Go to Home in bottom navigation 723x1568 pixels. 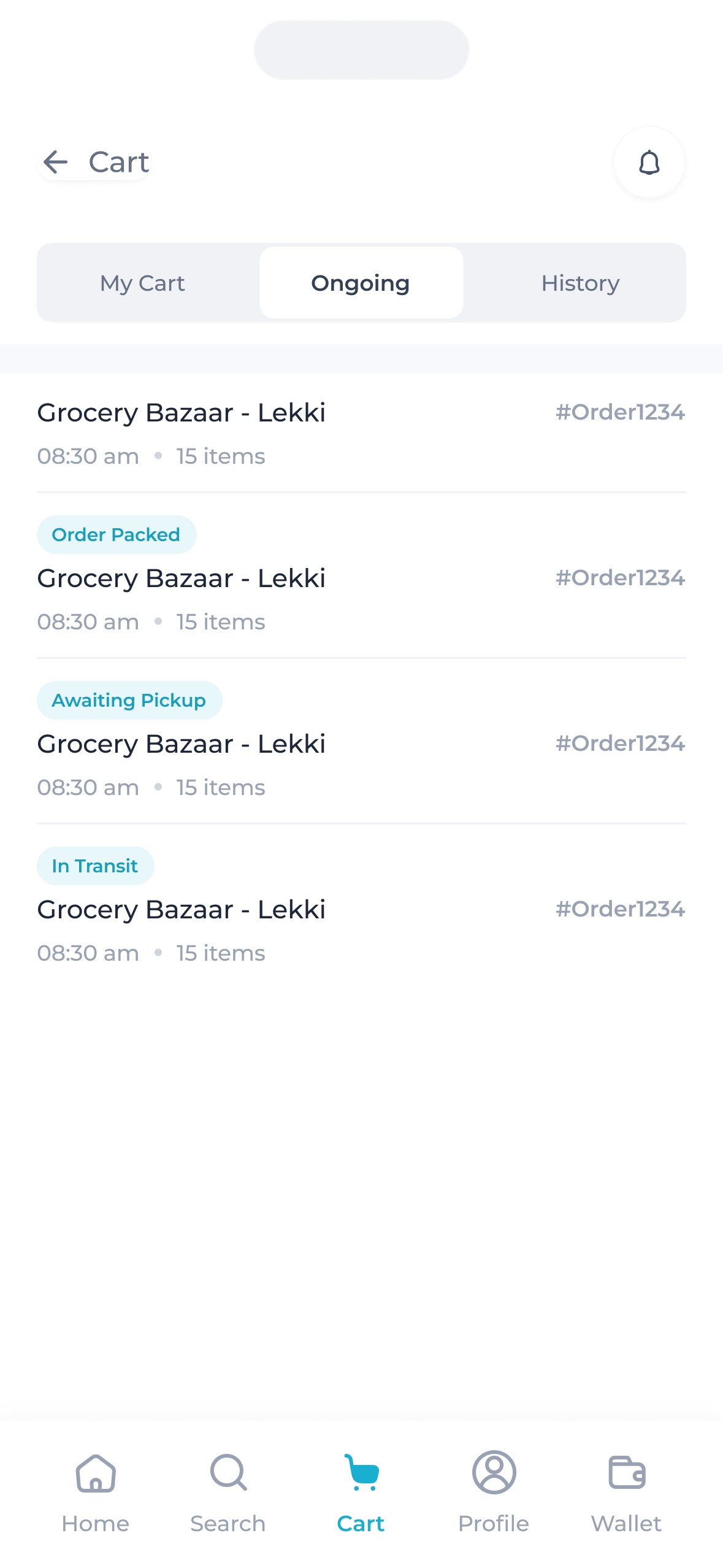pos(96,1491)
